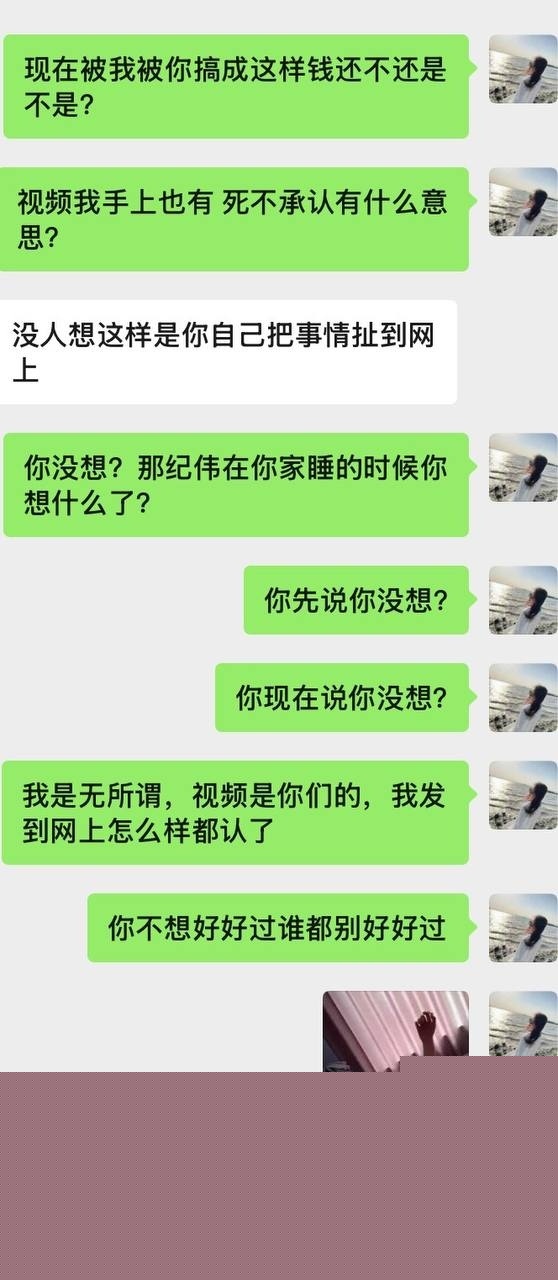View profile from avatar beside "你不想好好过谁都别好好过"
The height and width of the screenshot is (1280, 558).
click(523, 928)
